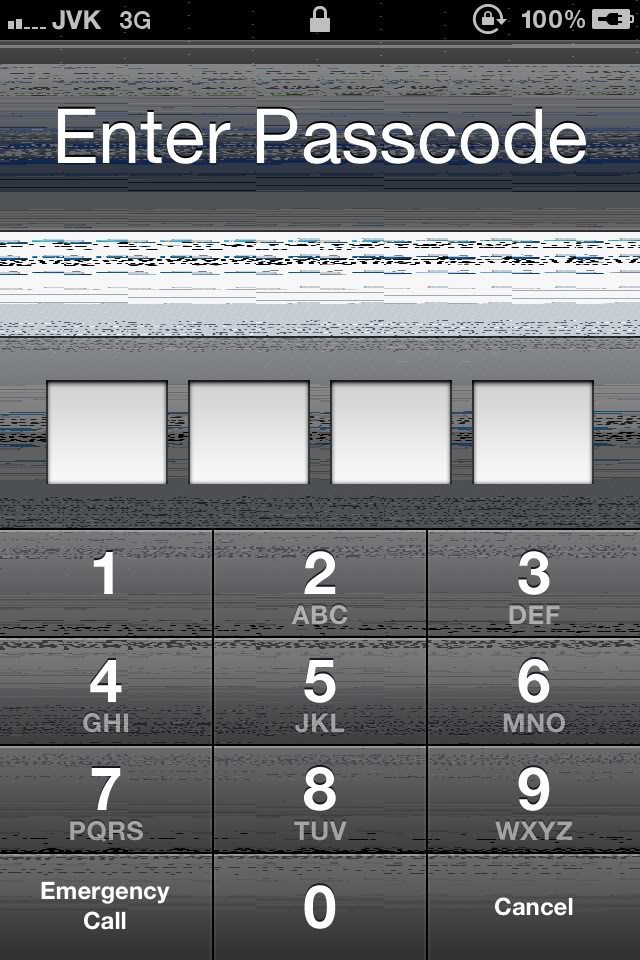Enter digit 4 GHI
The height and width of the screenshot is (960, 640).
click(106, 692)
